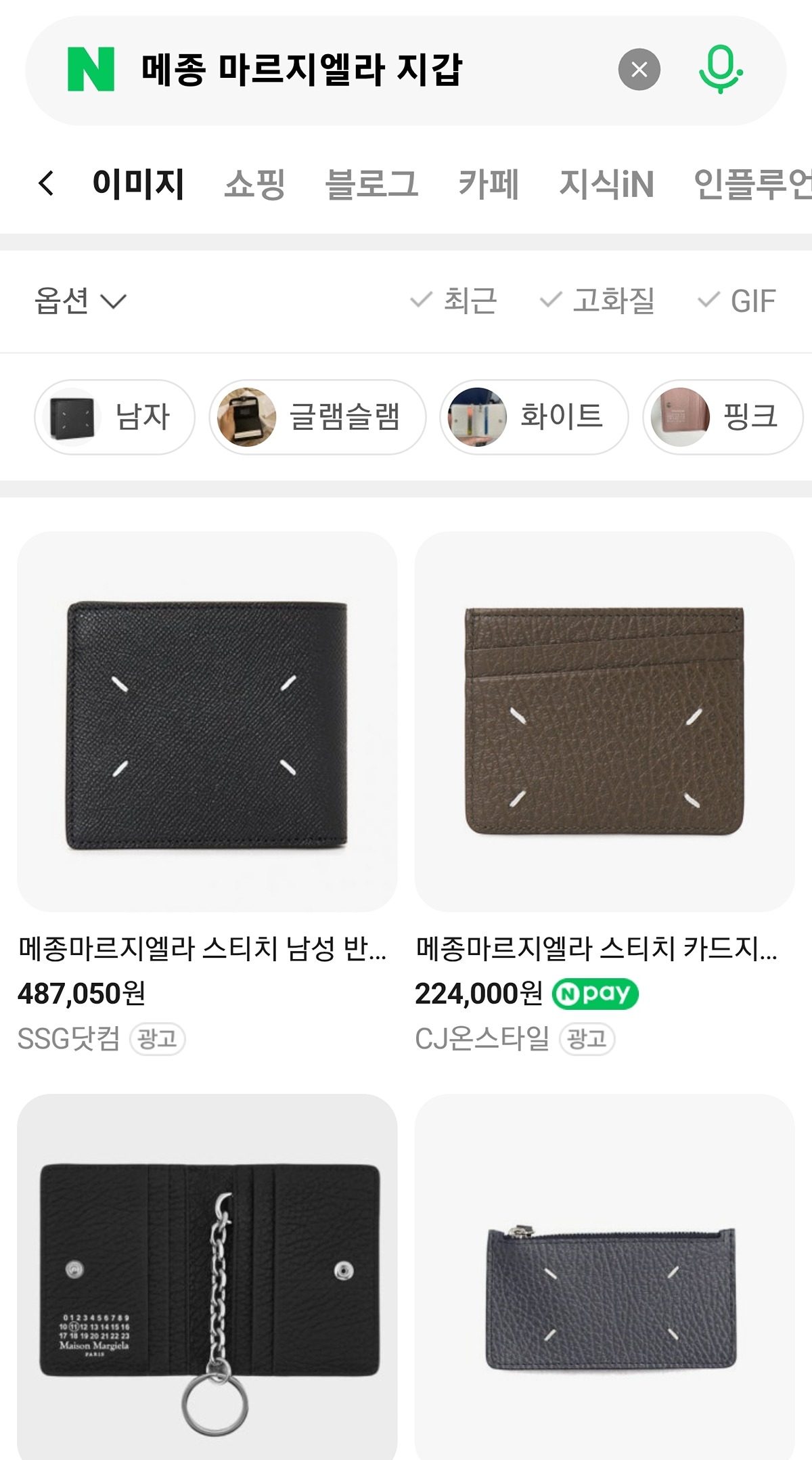Enable the GIF filter

pyautogui.click(x=737, y=301)
